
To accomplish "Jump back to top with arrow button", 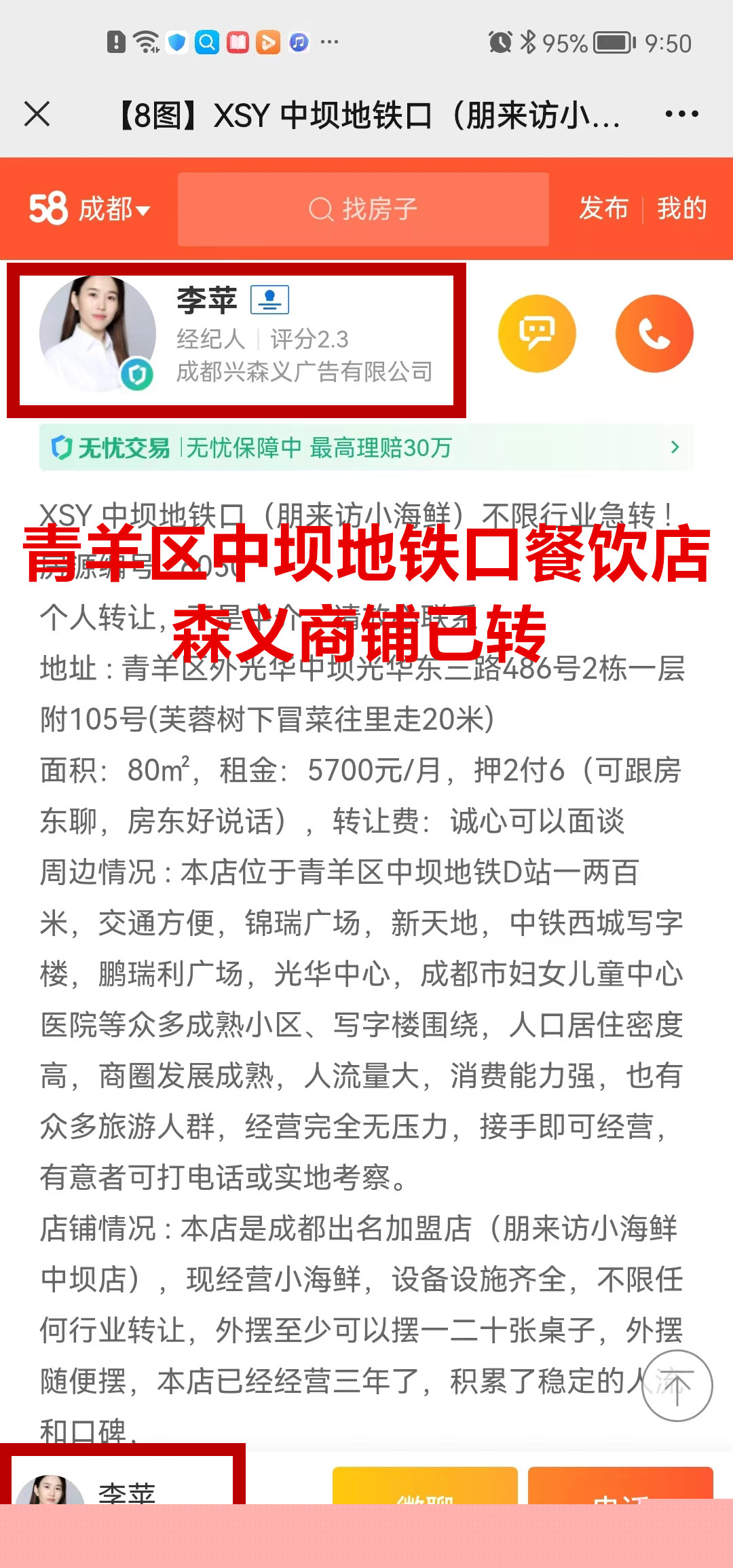I will click(677, 1386).
